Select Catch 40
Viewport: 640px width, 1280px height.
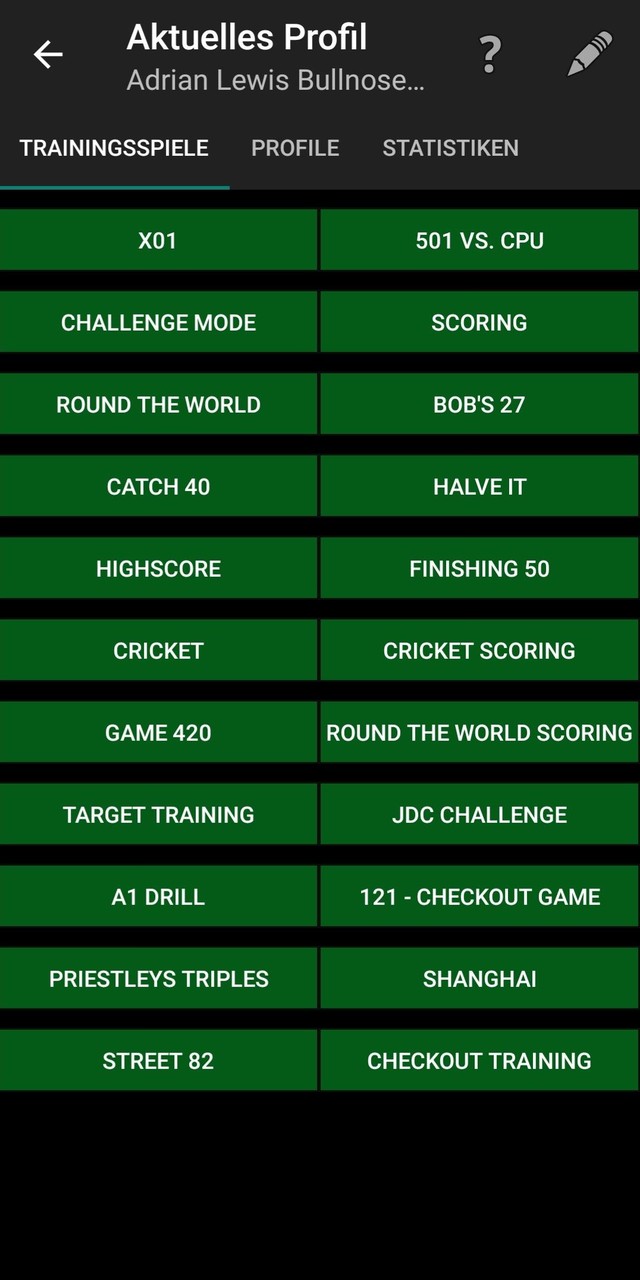pyautogui.click(x=158, y=486)
